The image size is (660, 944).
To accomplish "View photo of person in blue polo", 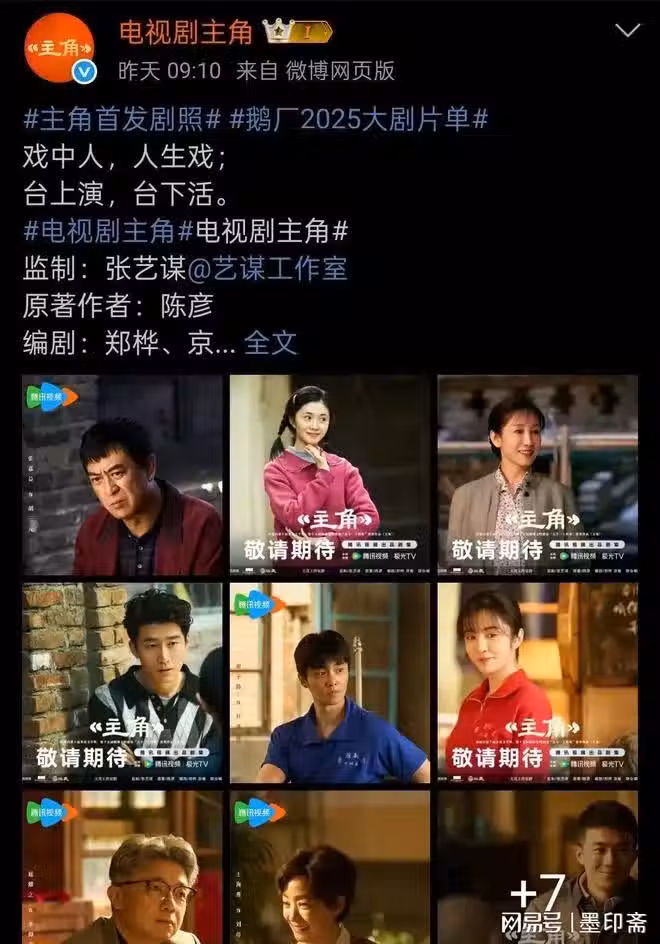I will point(329,682).
